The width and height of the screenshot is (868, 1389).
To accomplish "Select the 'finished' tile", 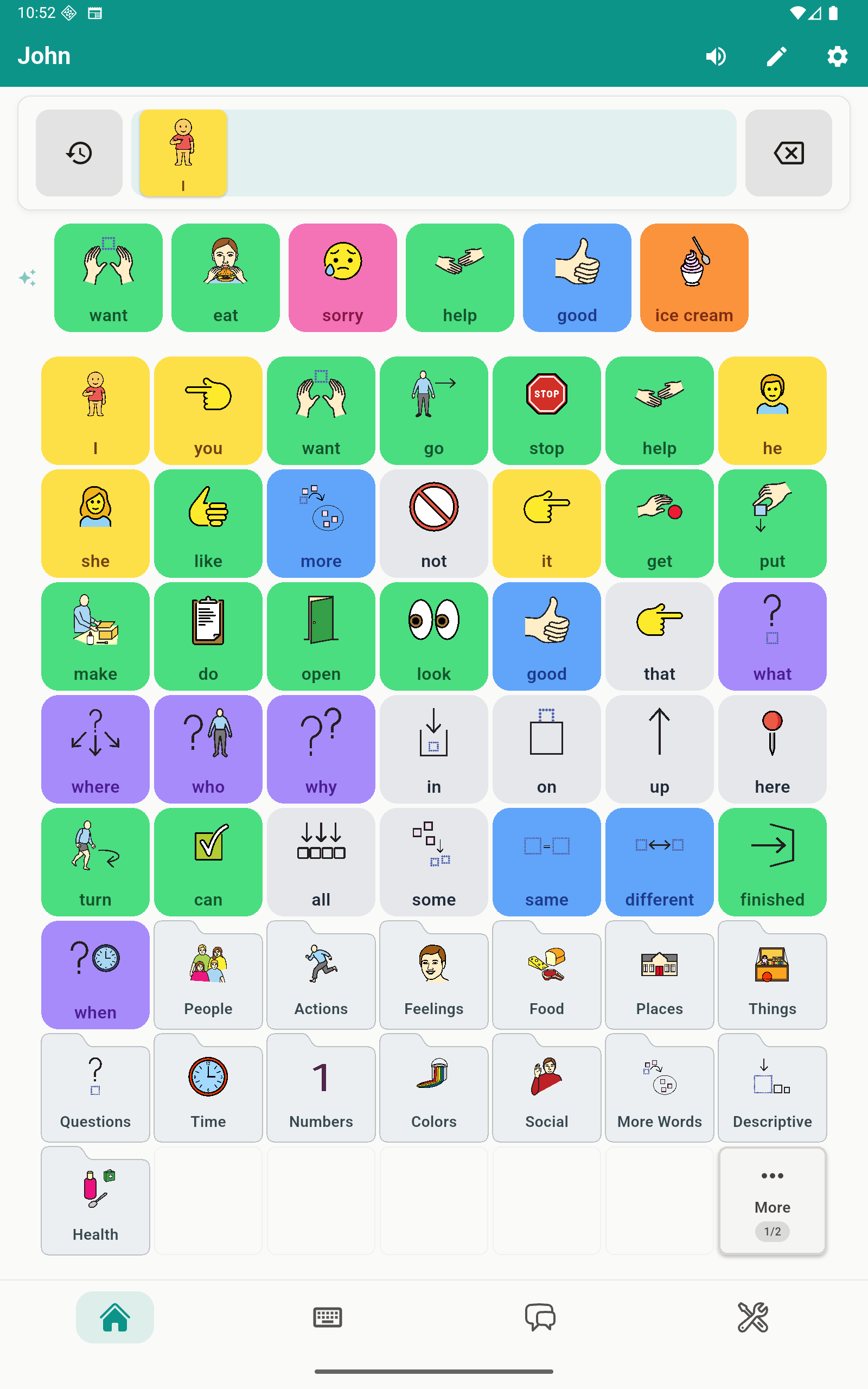I will 772,862.
